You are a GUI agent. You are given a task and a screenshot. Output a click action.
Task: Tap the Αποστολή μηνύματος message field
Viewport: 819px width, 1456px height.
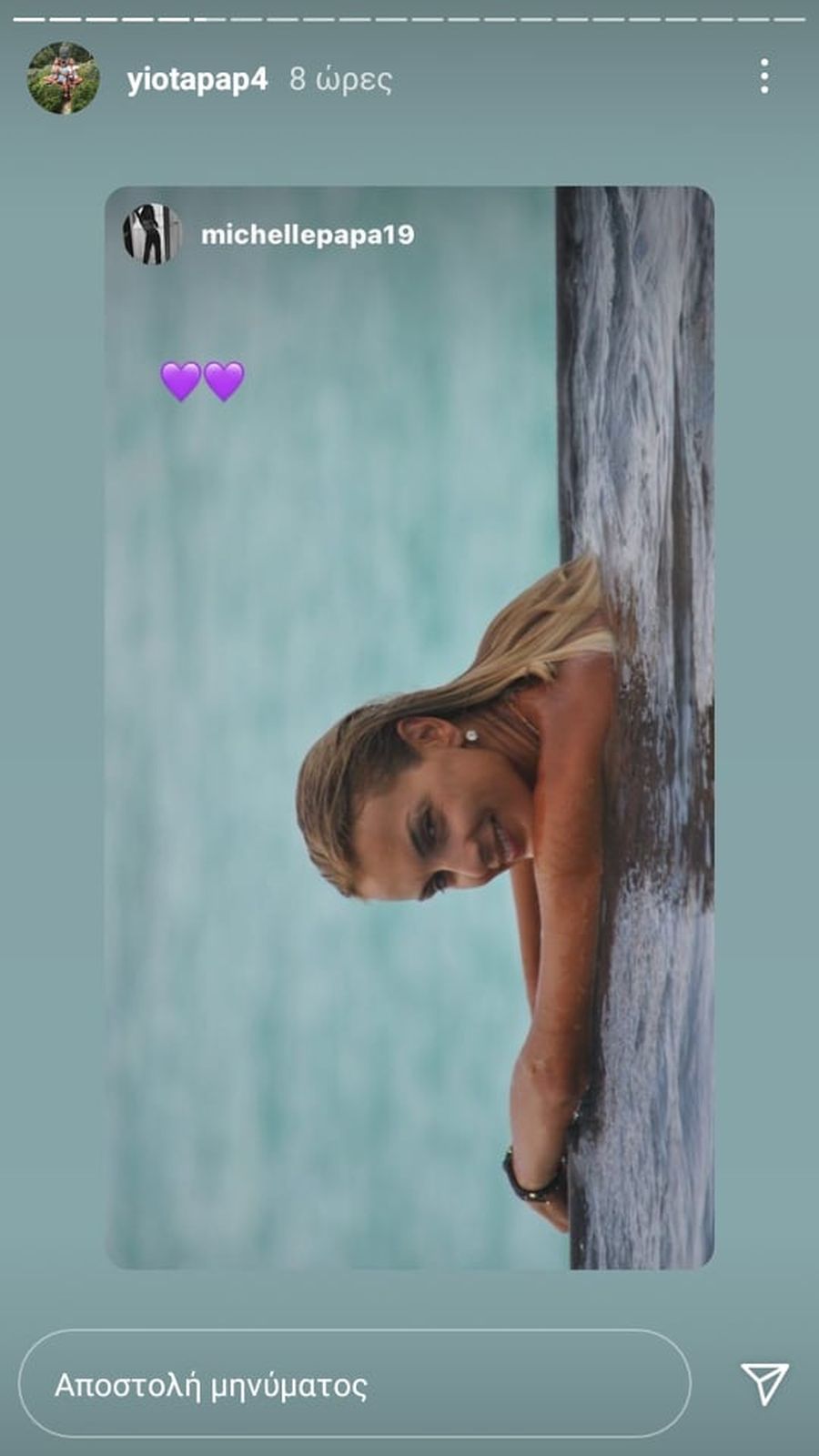click(x=353, y=1384)
